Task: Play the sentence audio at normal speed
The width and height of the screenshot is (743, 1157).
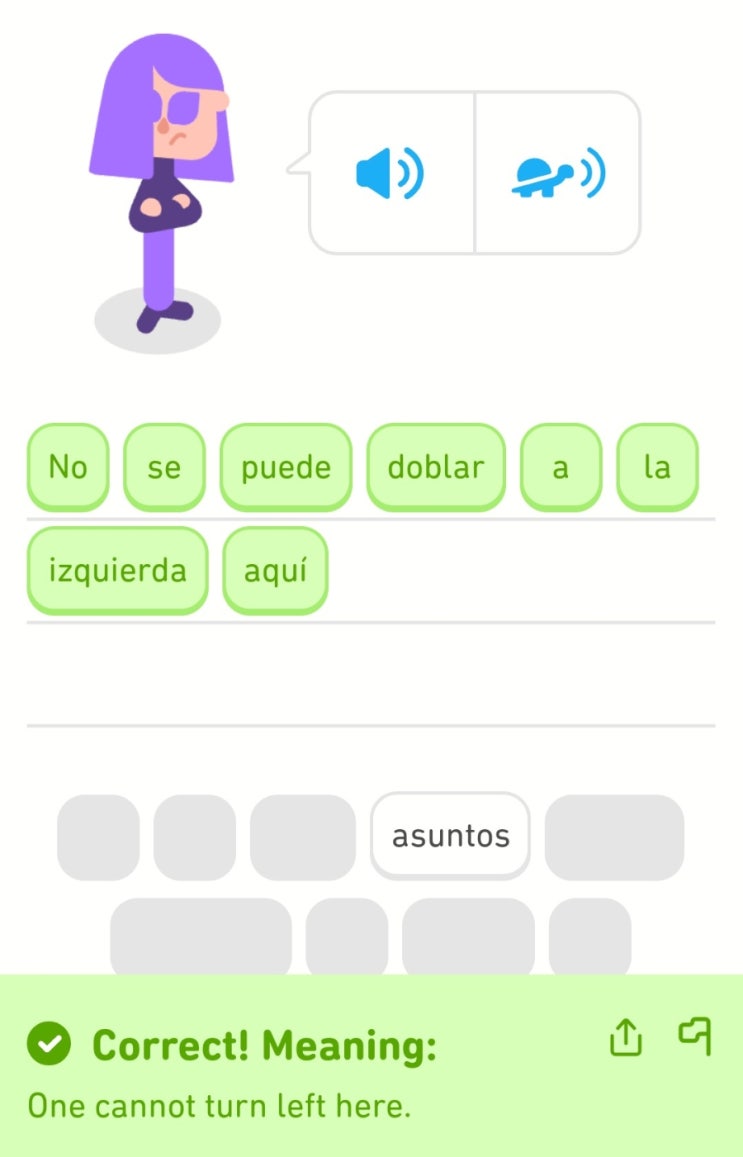Action: pyautogui.click(x=390, y=174)
